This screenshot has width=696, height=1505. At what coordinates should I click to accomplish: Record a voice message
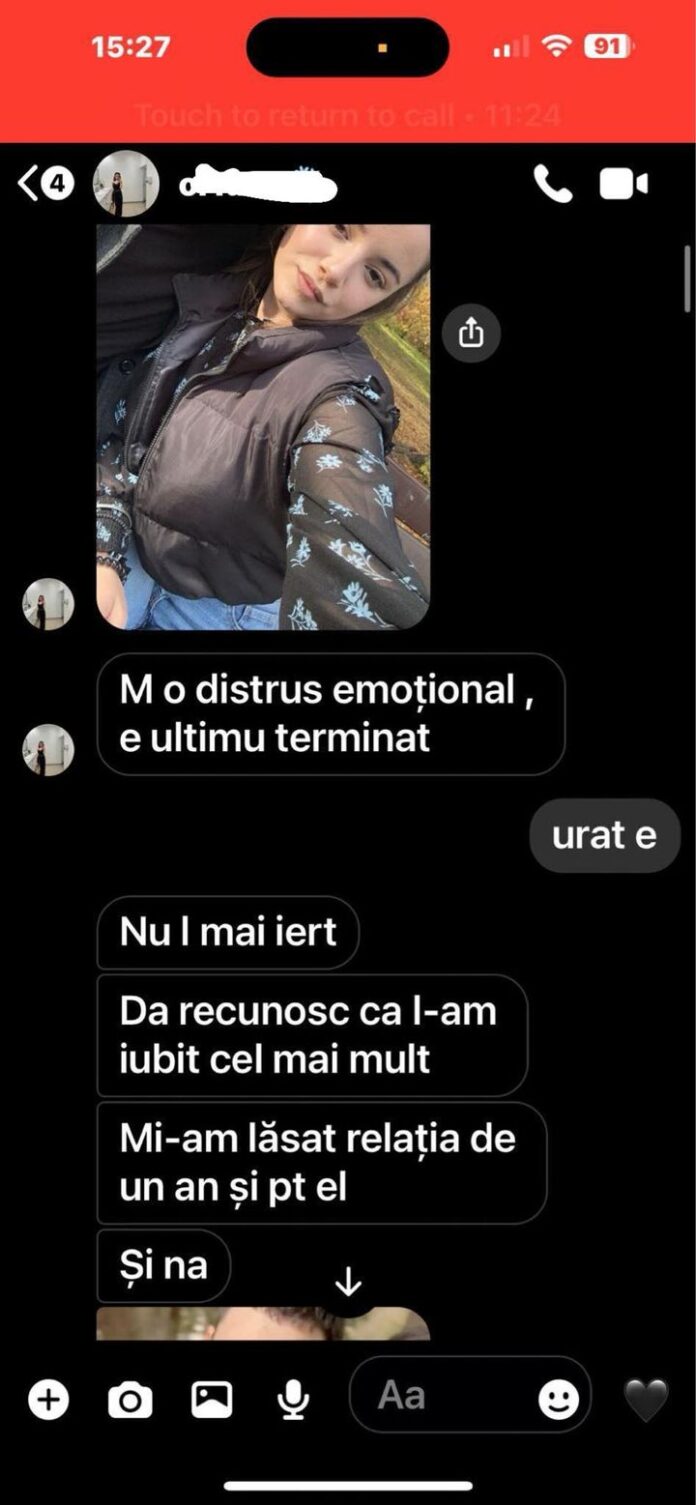(x=293, y=1400)
